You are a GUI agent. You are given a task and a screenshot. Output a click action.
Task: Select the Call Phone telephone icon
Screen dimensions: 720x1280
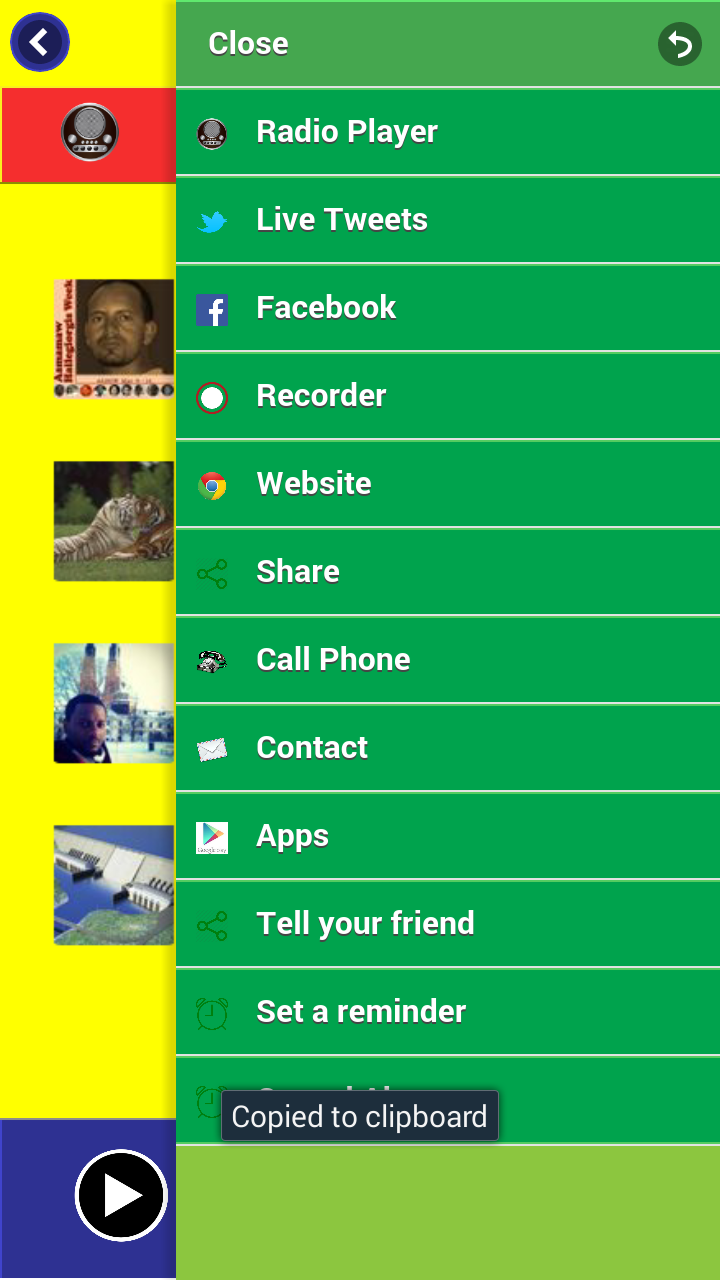(x=211, y=659)
